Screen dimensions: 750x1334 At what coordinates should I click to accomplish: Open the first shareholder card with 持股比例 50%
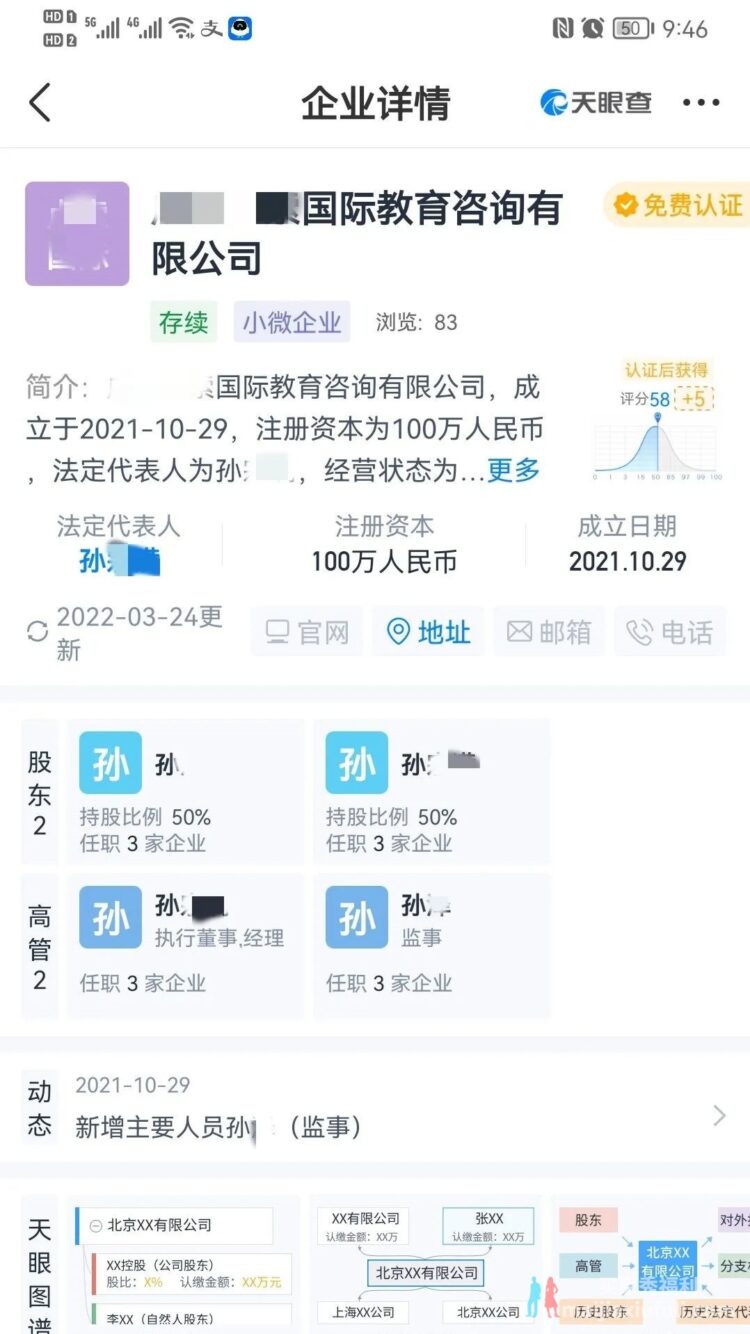(185, 791)
